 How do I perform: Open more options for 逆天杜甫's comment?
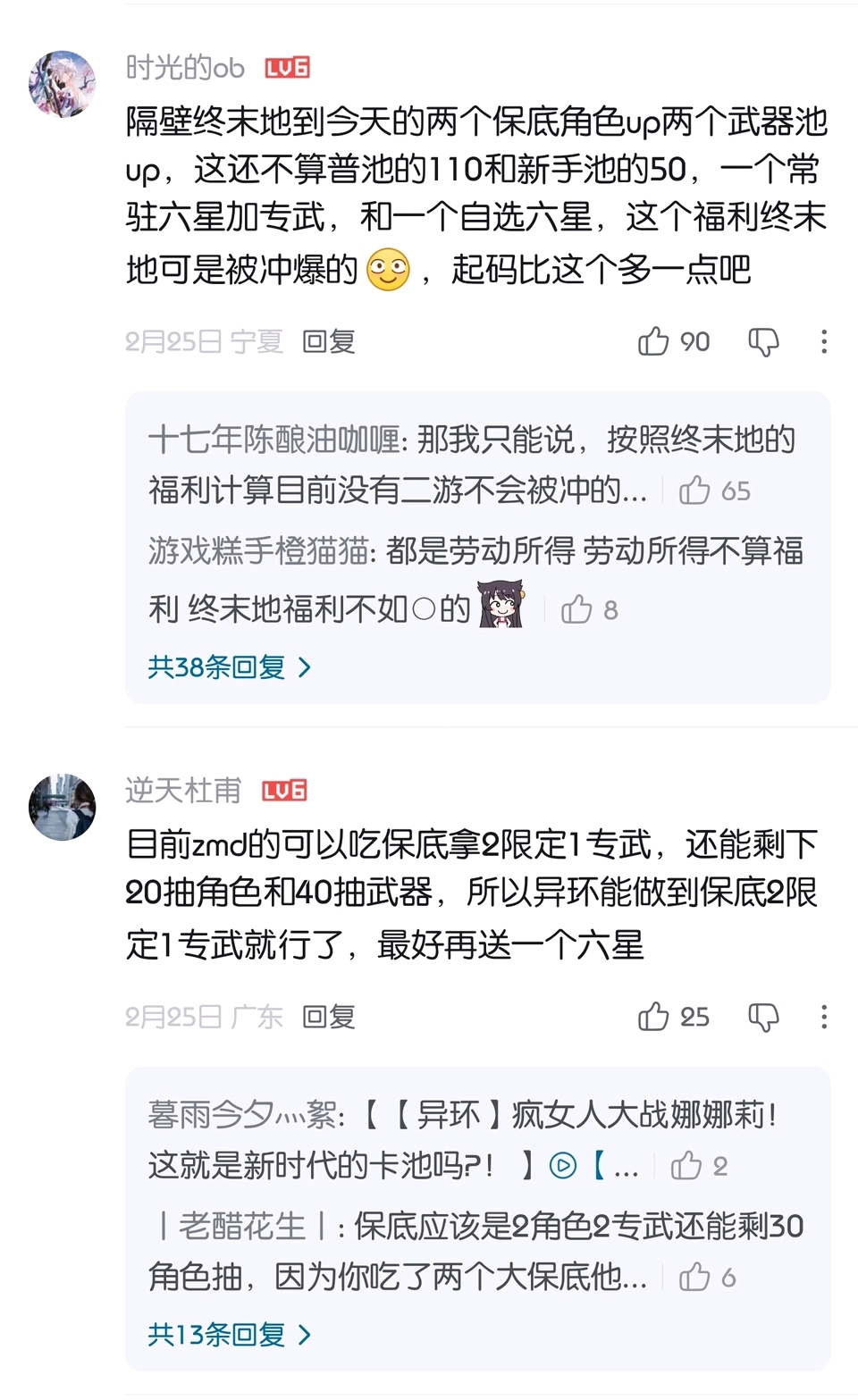click(824, 1017)
